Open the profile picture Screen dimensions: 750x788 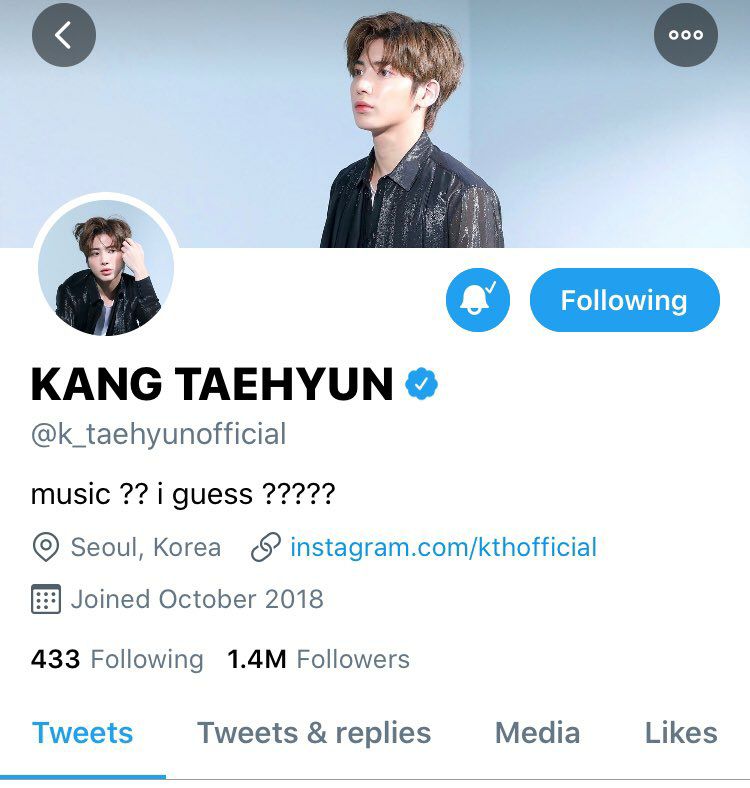(x=106, y=266)
